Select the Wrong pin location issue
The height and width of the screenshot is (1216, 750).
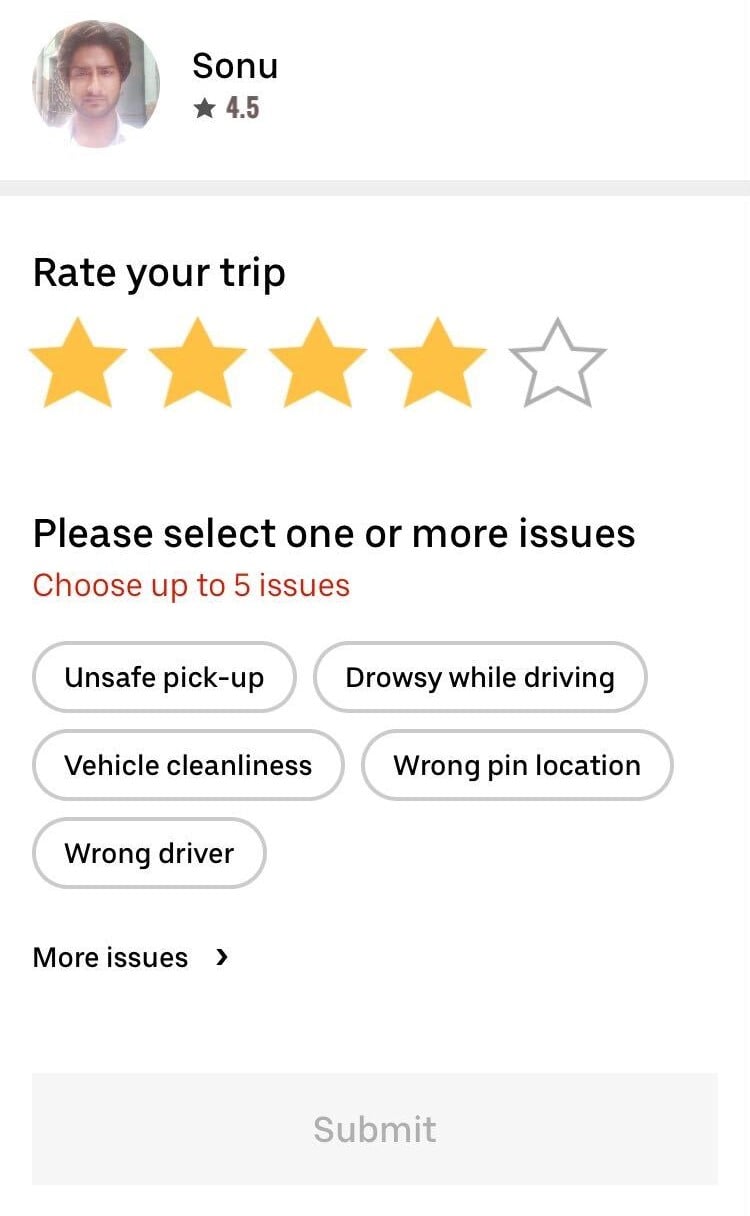517,765
